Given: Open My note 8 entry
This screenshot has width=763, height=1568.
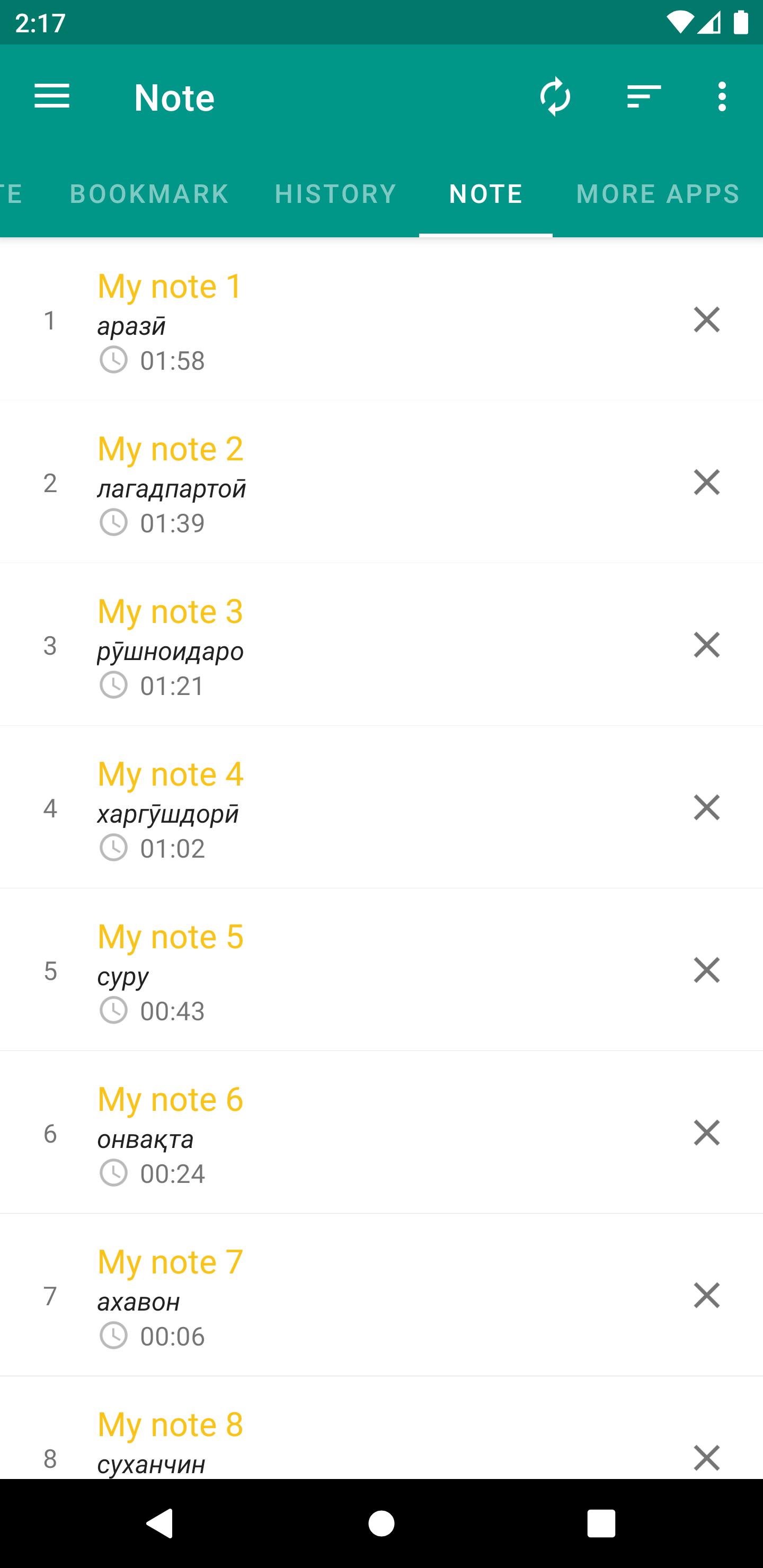Looking at the screenshot, I should 381,1429.
